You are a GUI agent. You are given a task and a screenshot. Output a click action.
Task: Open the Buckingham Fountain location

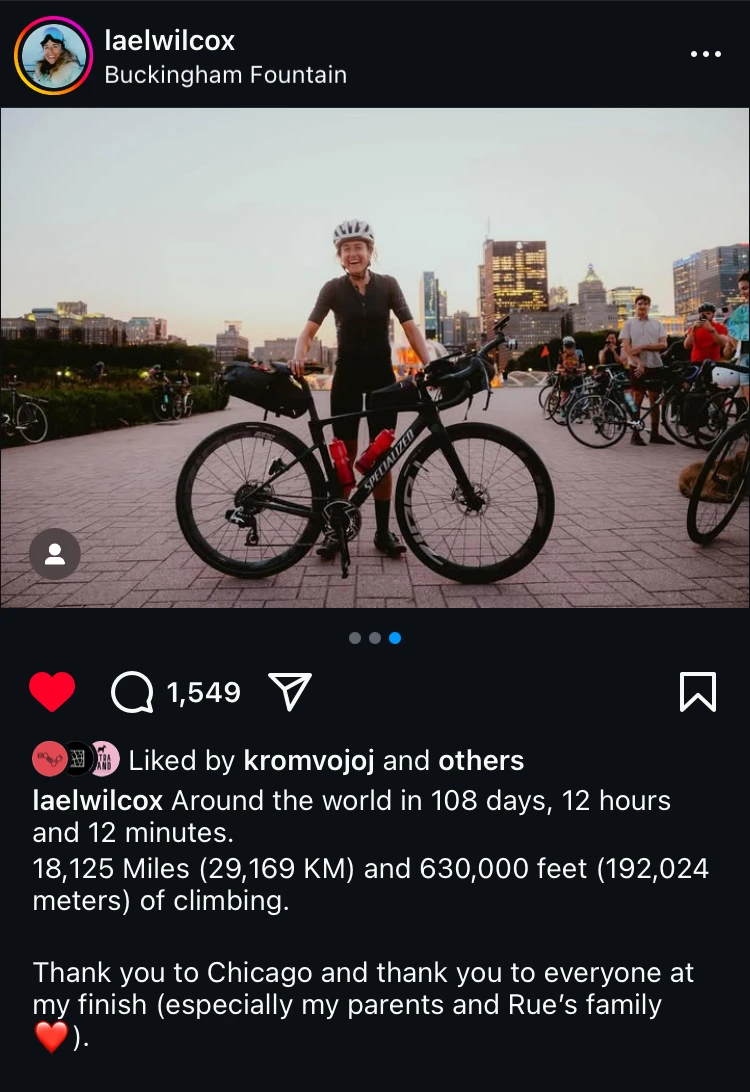point(225,75)
